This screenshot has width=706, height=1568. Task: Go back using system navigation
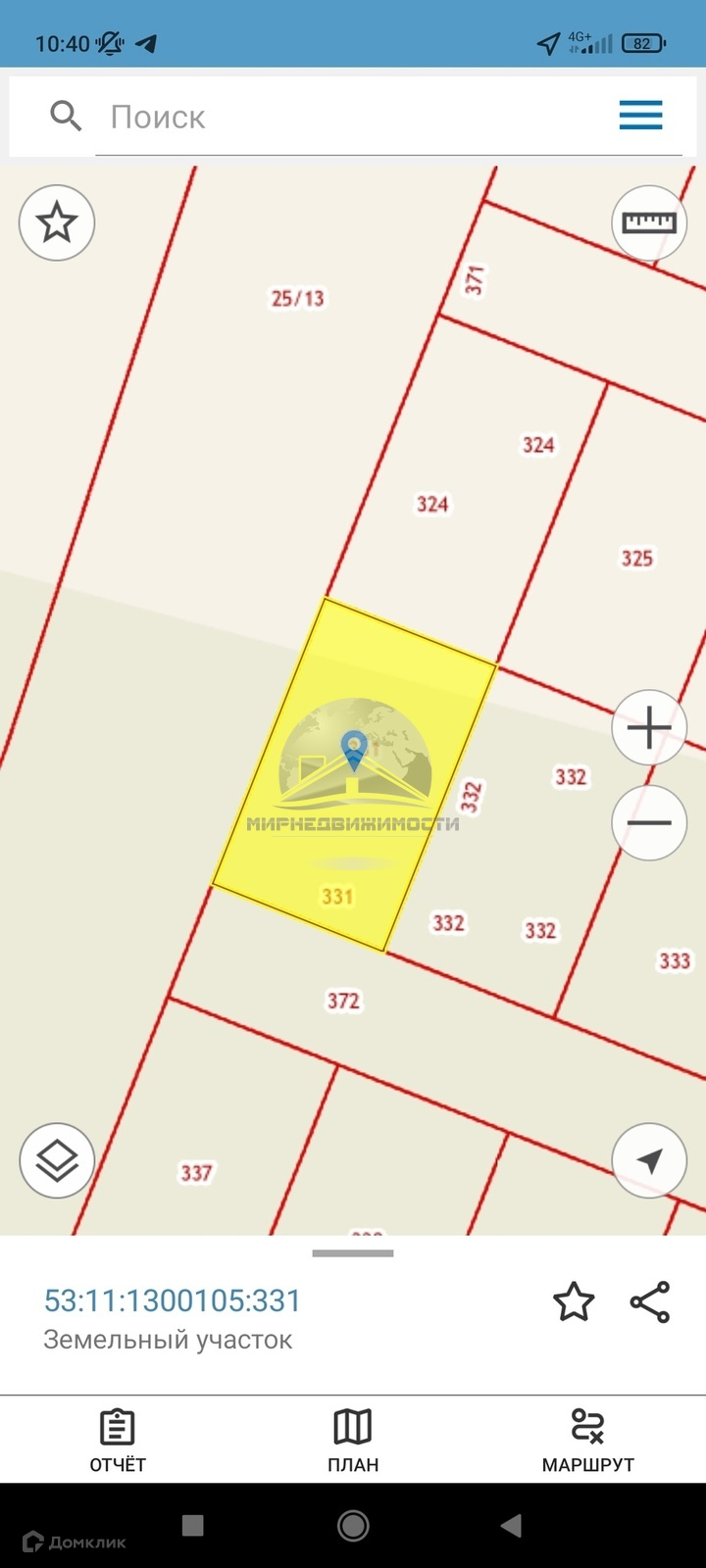[x=511, y=1526]
